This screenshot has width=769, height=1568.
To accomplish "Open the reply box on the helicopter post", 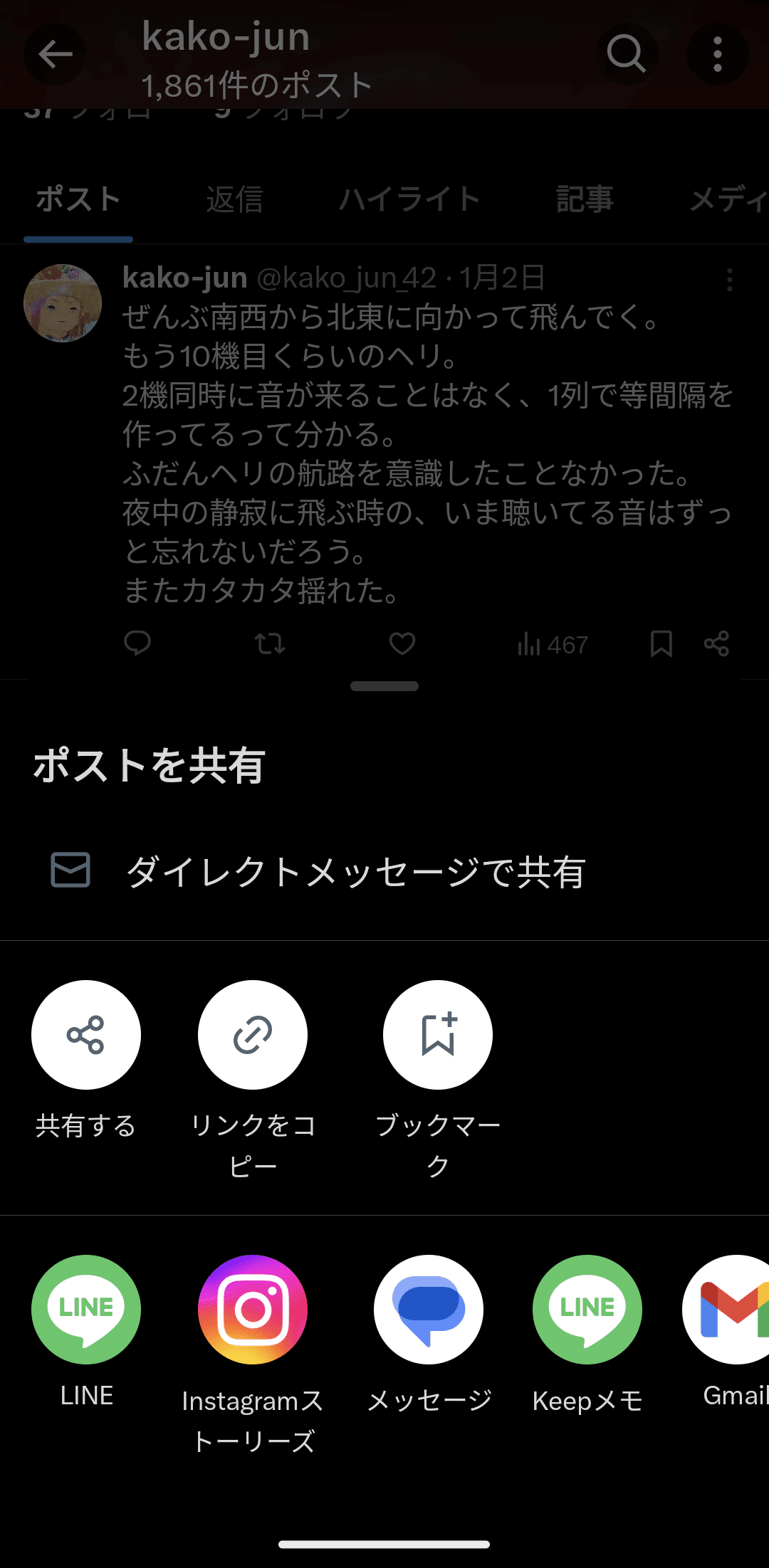I will click(138, 644).
